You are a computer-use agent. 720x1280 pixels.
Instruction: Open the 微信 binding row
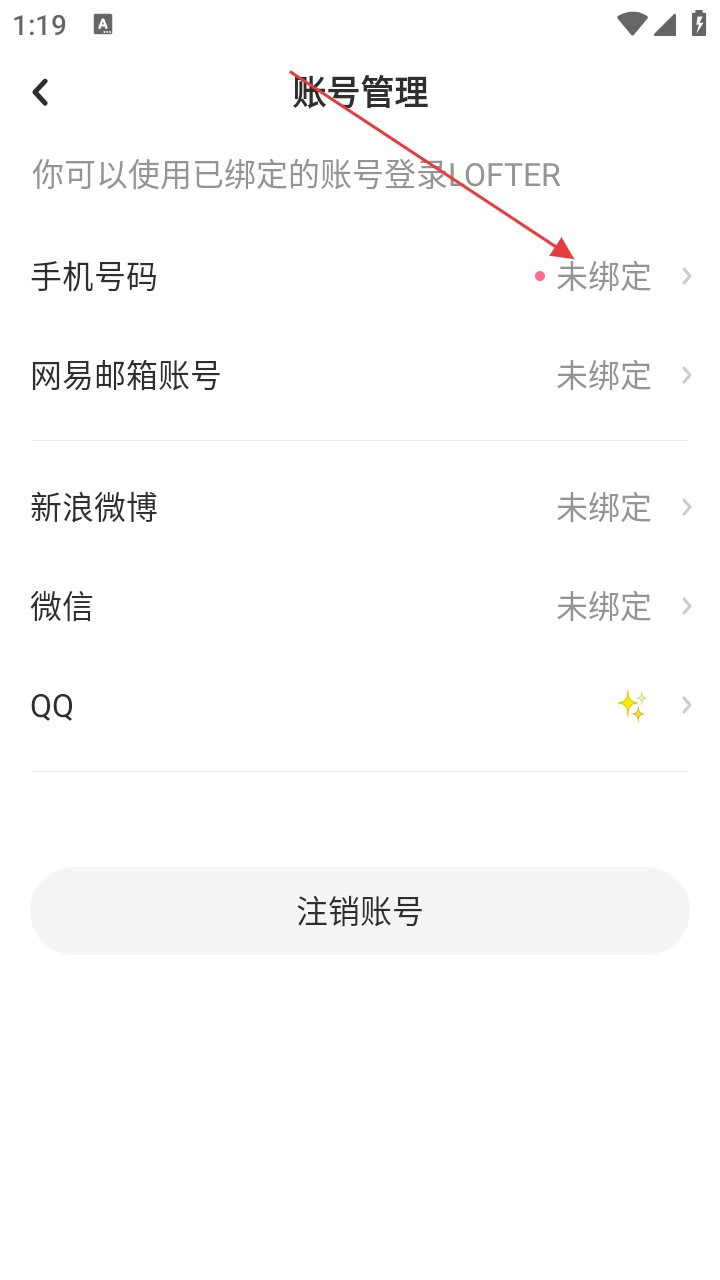(360, 606)
